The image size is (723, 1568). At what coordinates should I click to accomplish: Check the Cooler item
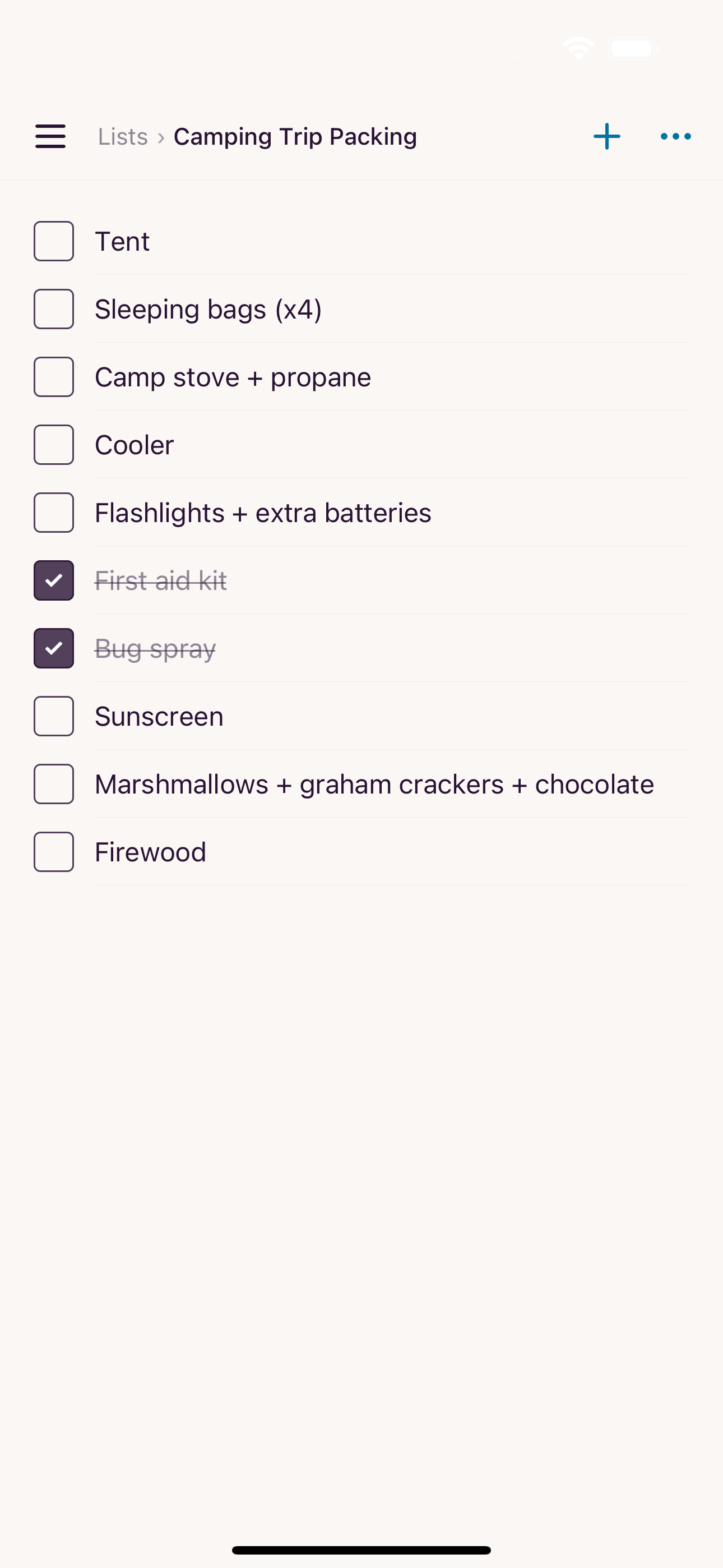click(x=54, y=445)
